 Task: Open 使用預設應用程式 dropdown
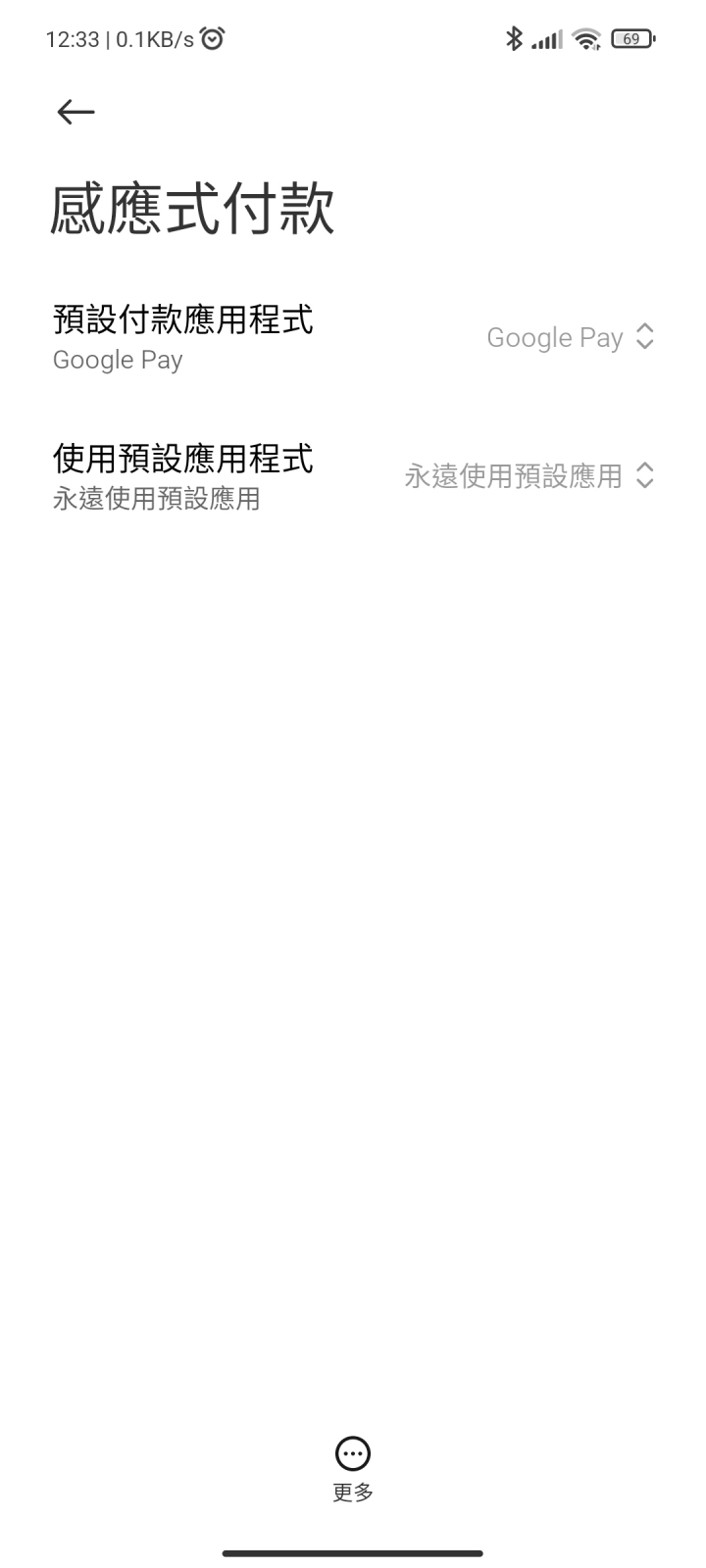click(529, 476)
